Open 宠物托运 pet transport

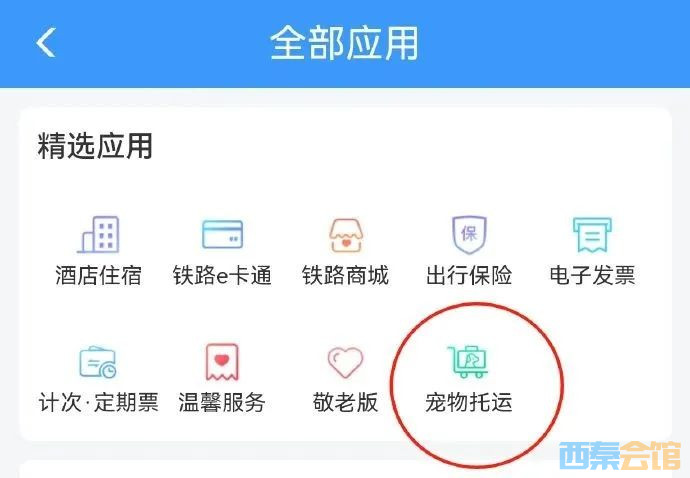click(469, 378)
